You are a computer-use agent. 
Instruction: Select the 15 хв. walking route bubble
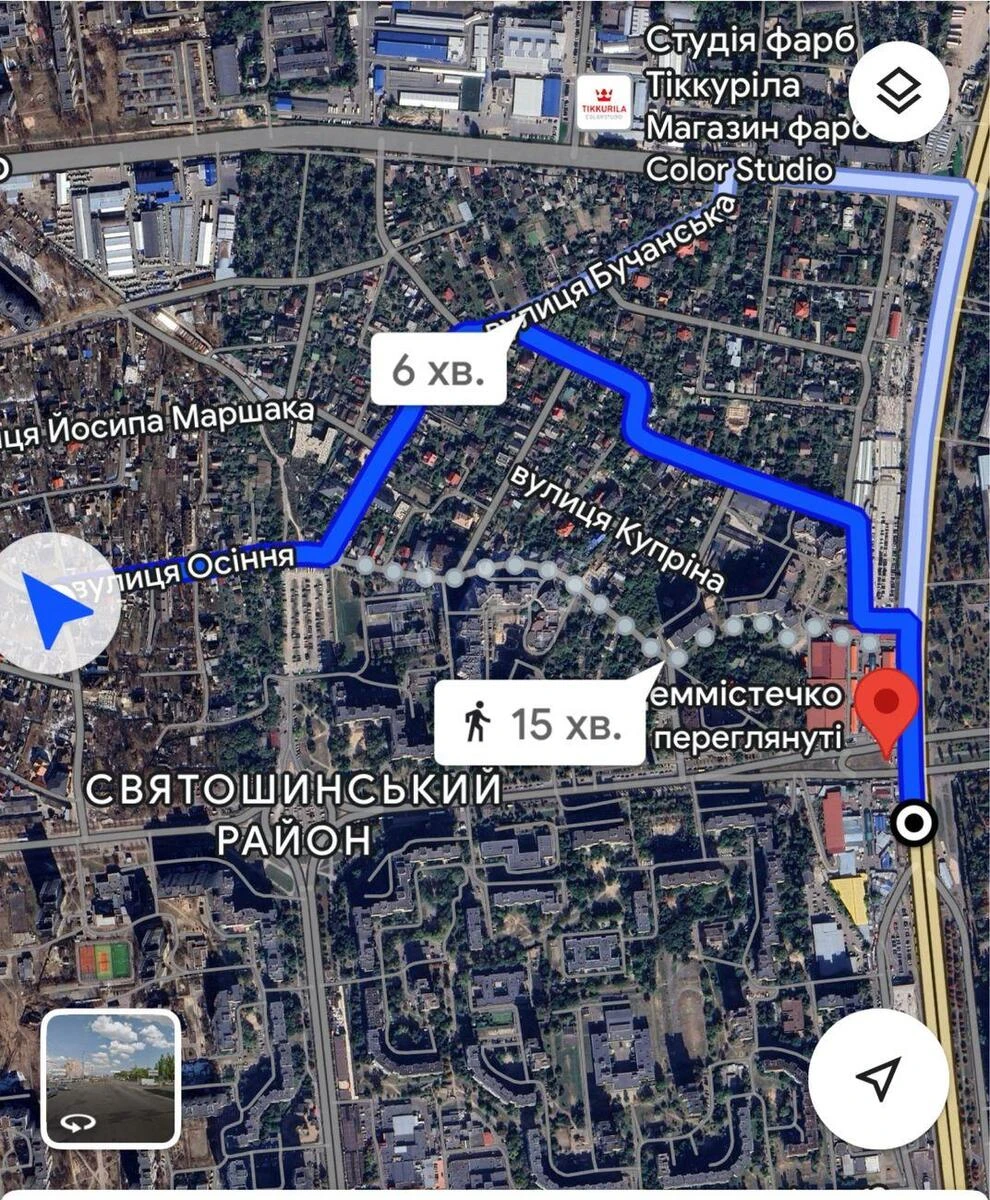point(540,720)
